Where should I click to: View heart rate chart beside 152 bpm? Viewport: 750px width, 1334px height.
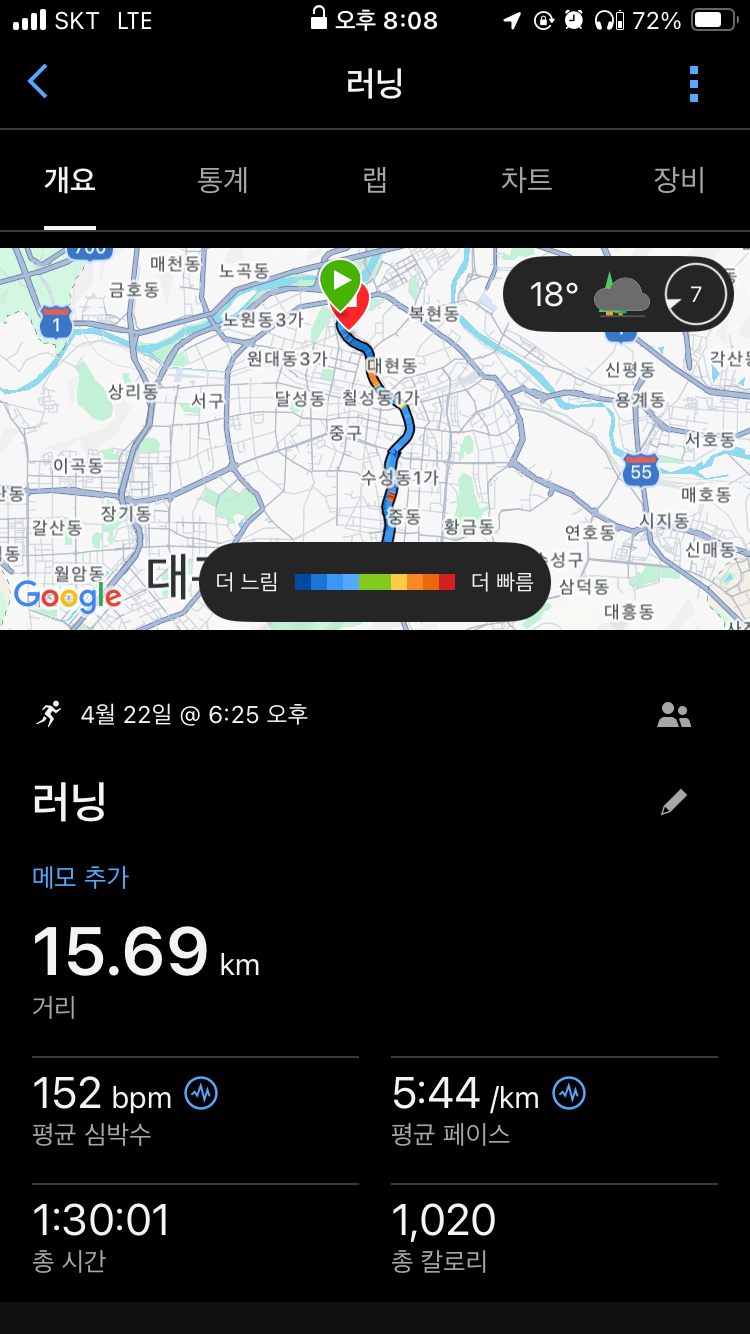tap(201, 1093)
